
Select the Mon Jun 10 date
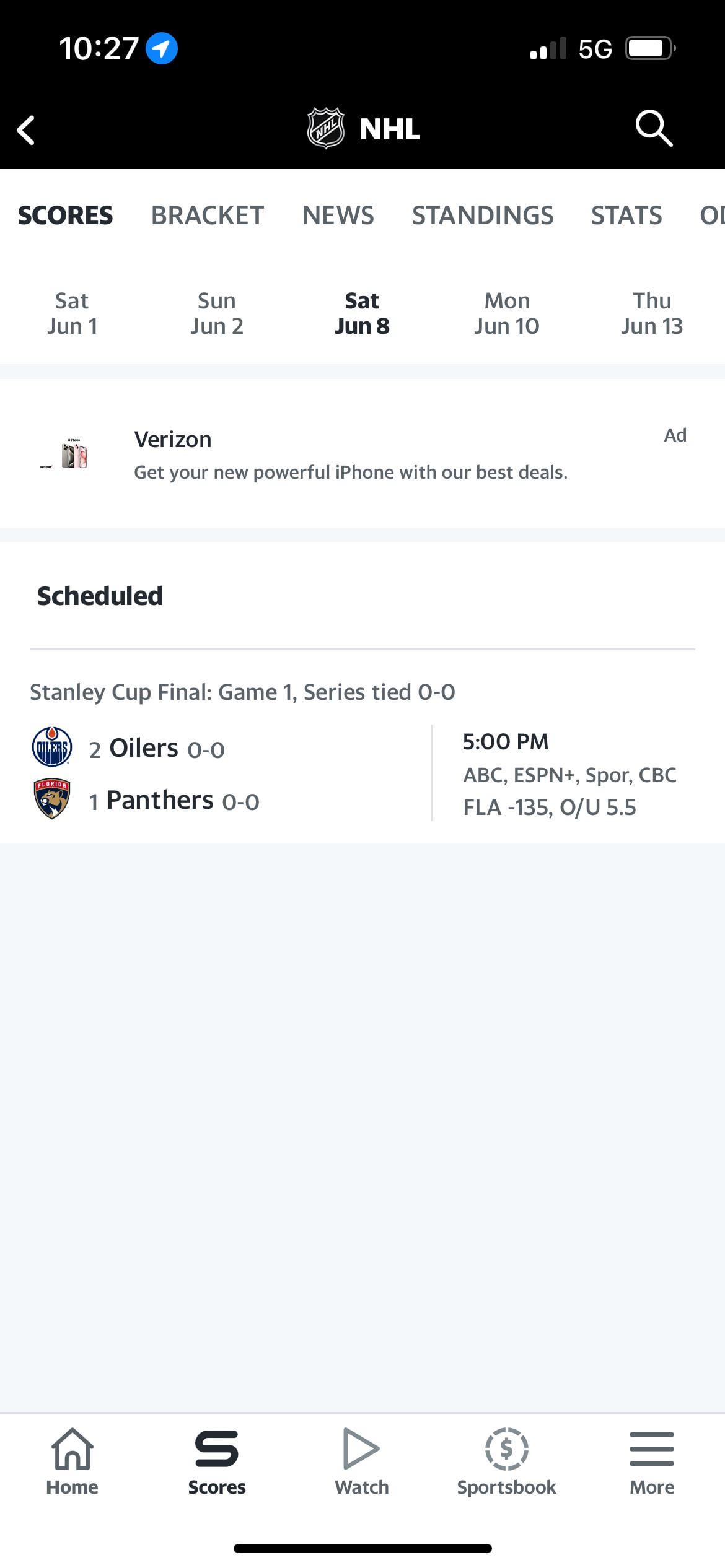coord(507,313)
